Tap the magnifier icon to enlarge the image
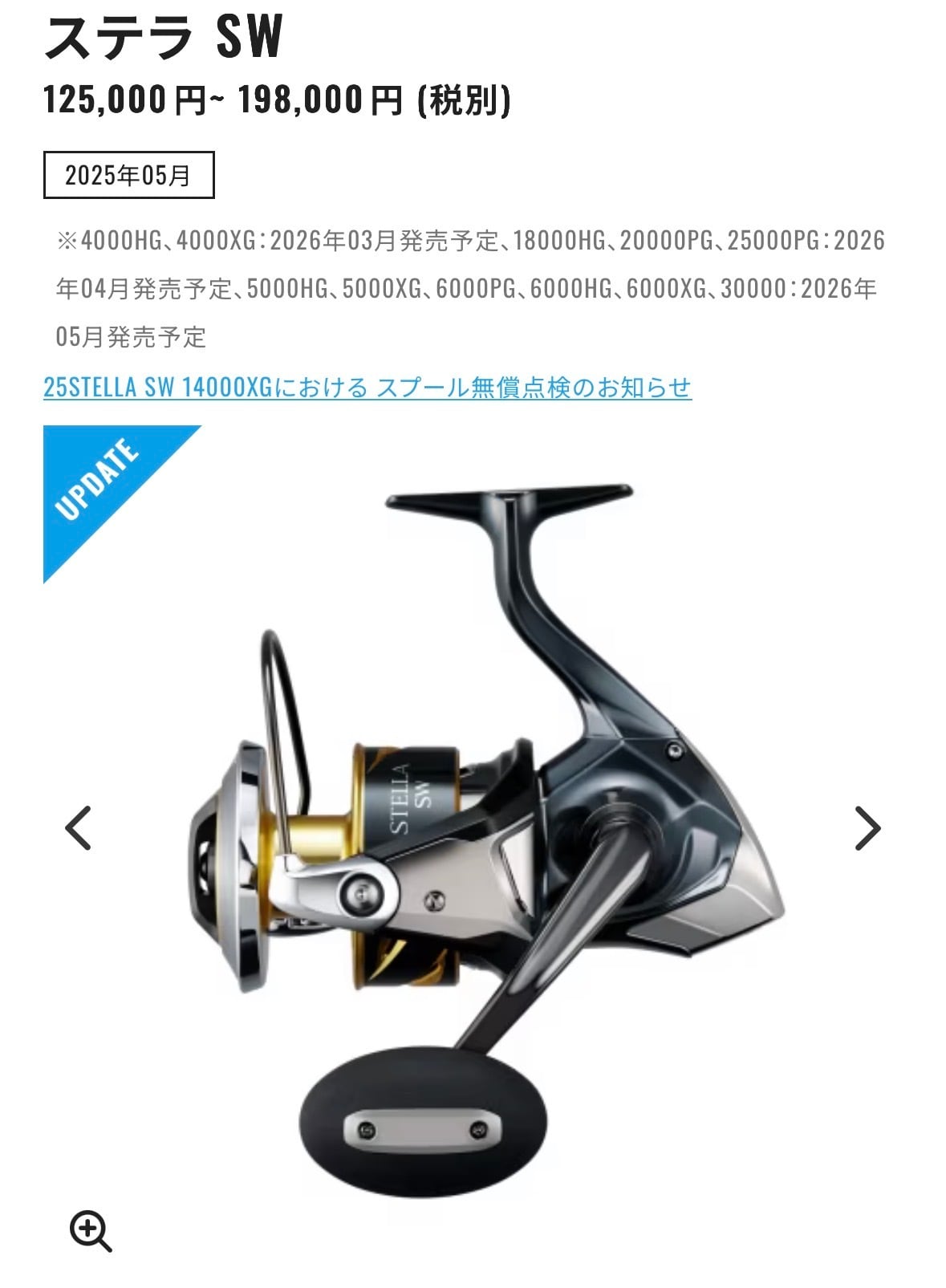 [x=91, y=1231]
